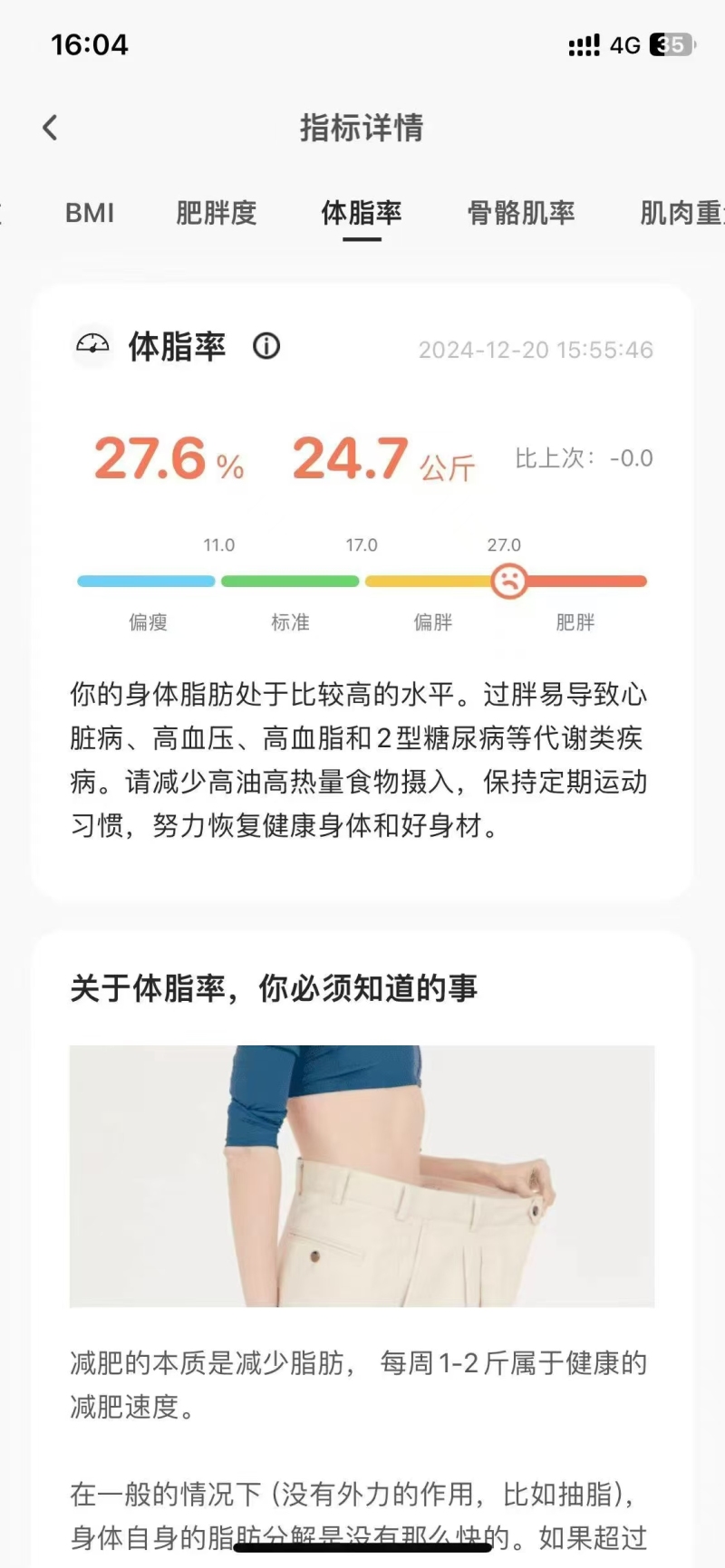Select the 体脂率 tab
Viewport: 725px width, 1568px height.
click(x=362, y=213)
